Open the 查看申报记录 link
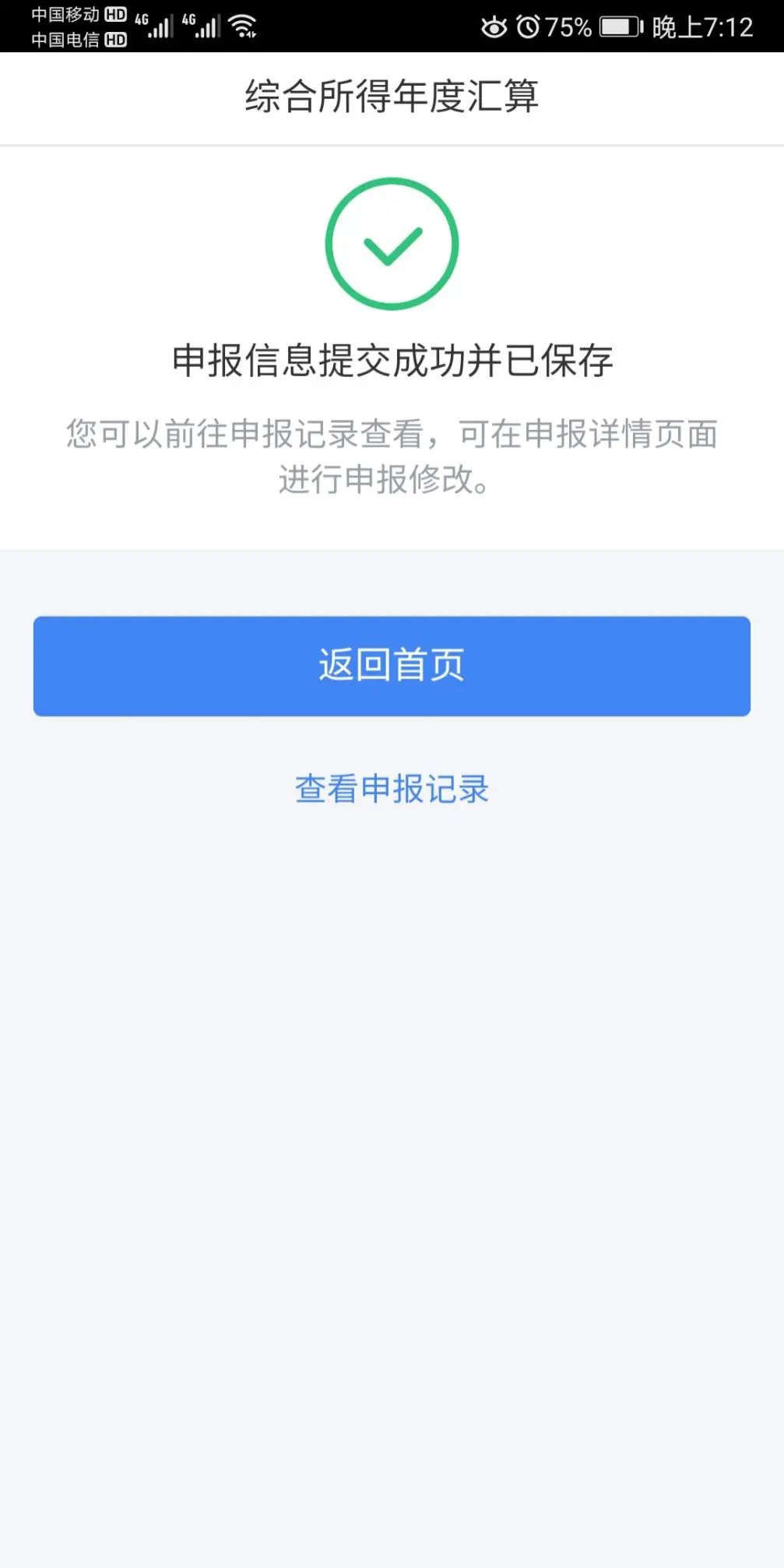The image size is (784, 1568). click(392, 789)
